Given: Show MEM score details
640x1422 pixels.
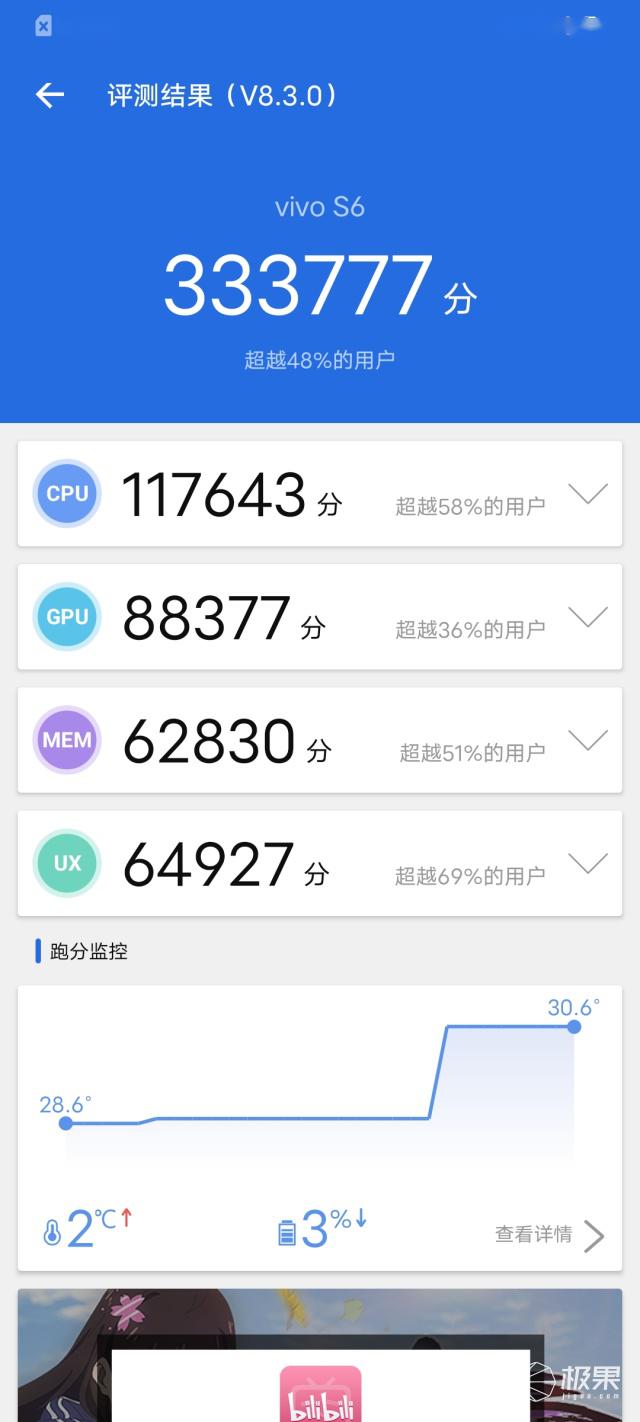Looking at the screenshot, I should 587,740.
